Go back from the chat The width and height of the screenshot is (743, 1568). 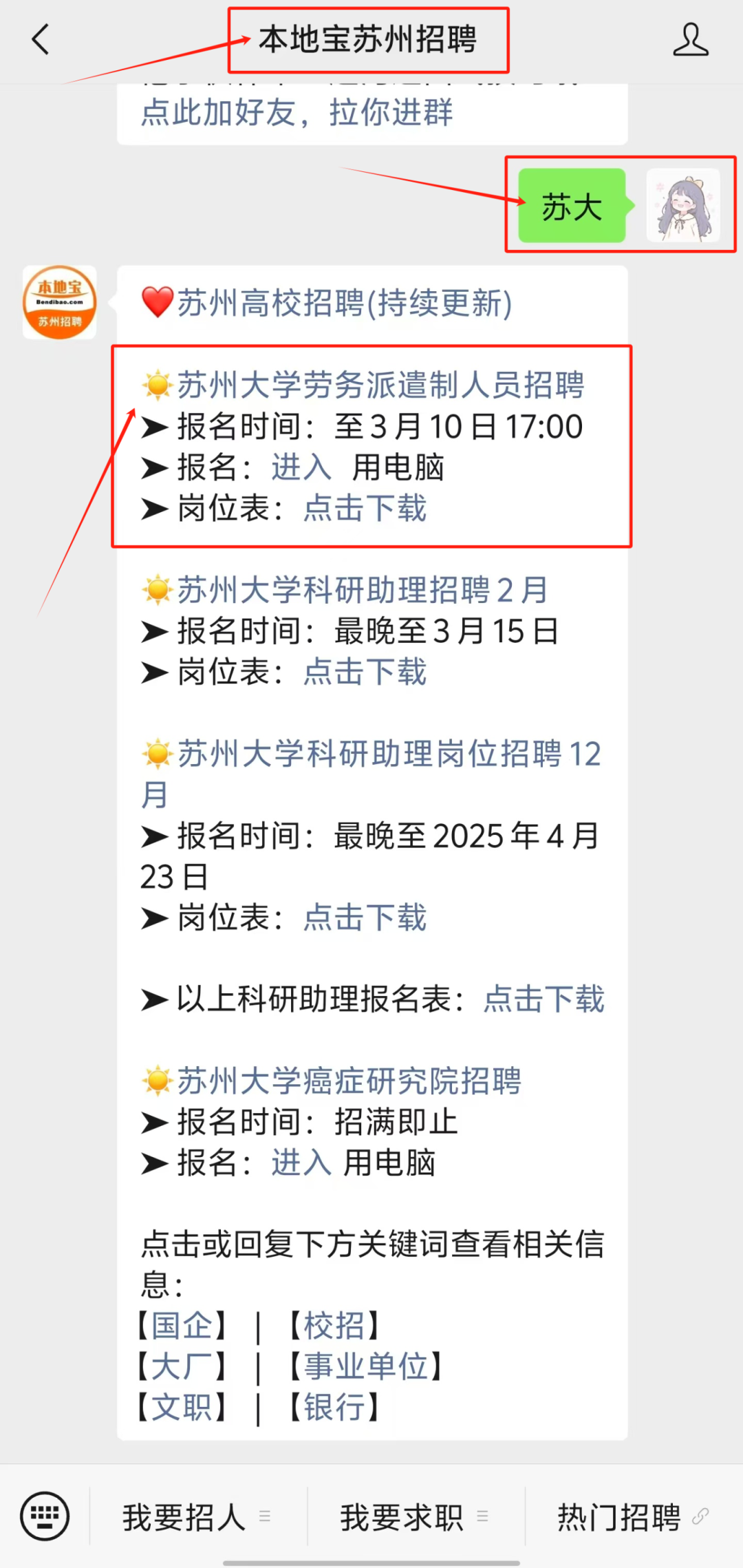pos(41,39)
